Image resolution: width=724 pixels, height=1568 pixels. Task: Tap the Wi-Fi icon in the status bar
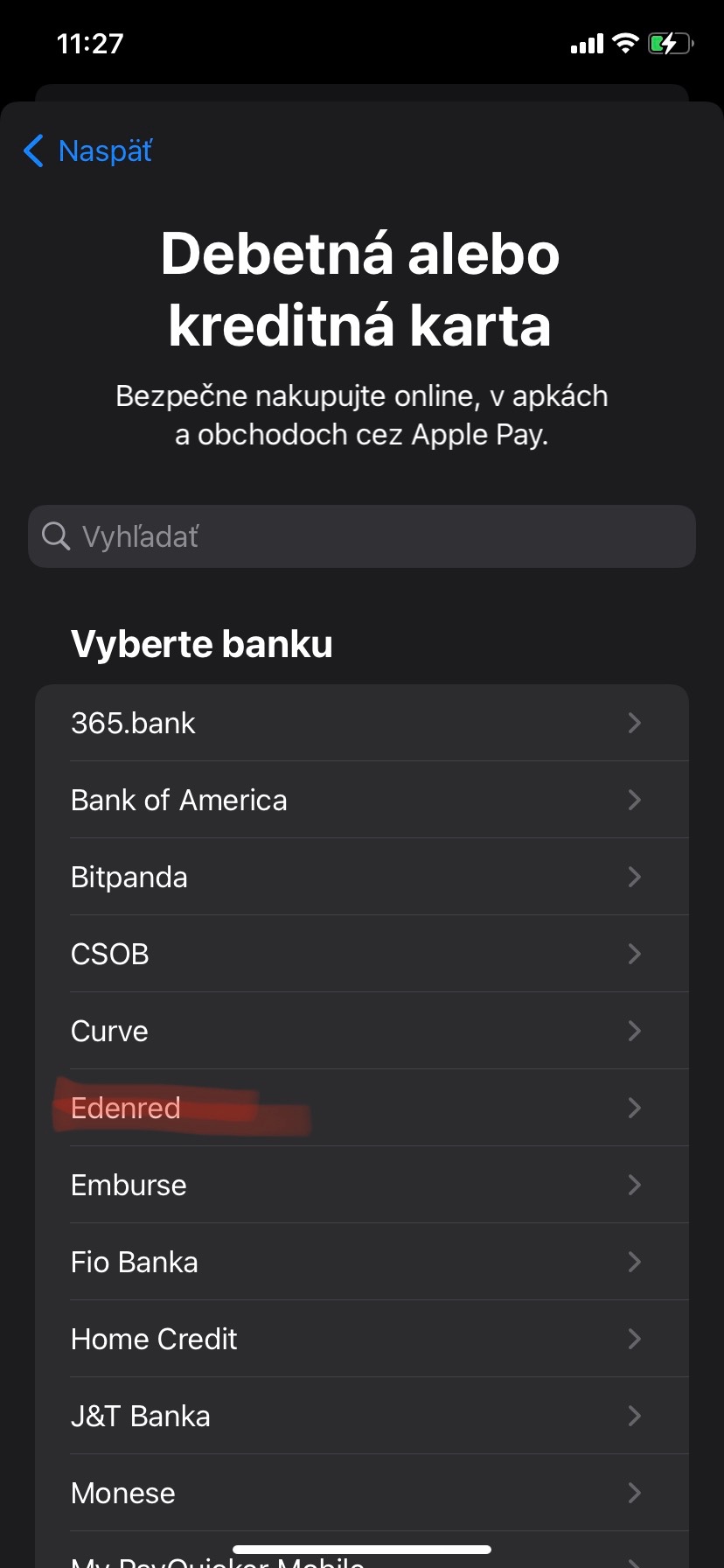pos(623,43)
